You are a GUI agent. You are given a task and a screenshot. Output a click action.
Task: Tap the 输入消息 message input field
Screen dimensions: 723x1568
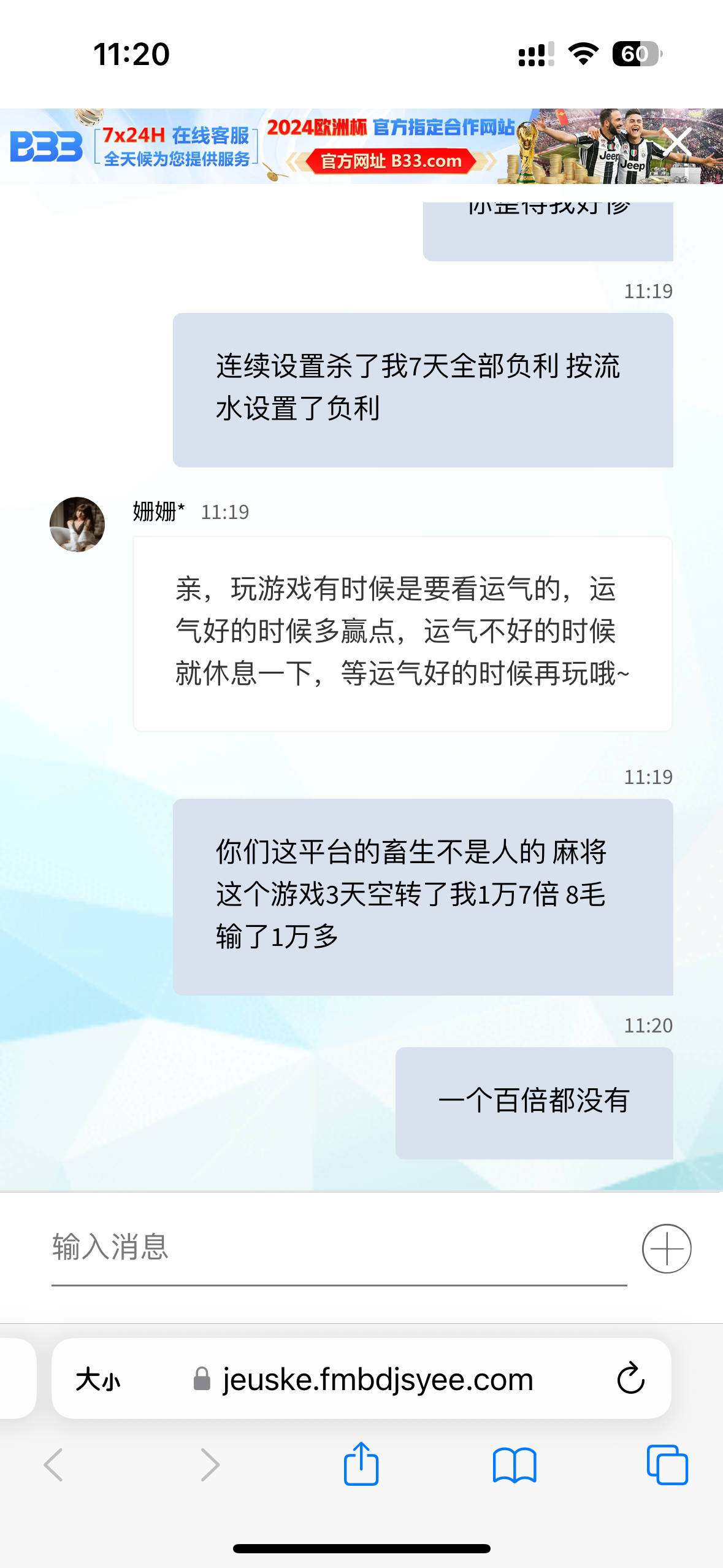(339, 1247)
